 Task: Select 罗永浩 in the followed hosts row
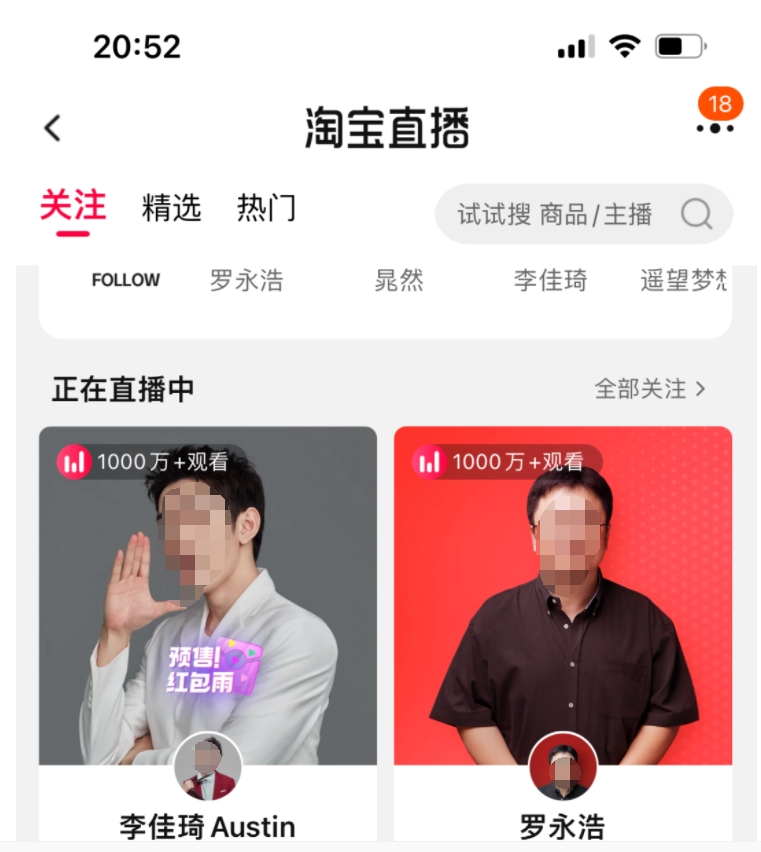246,281
